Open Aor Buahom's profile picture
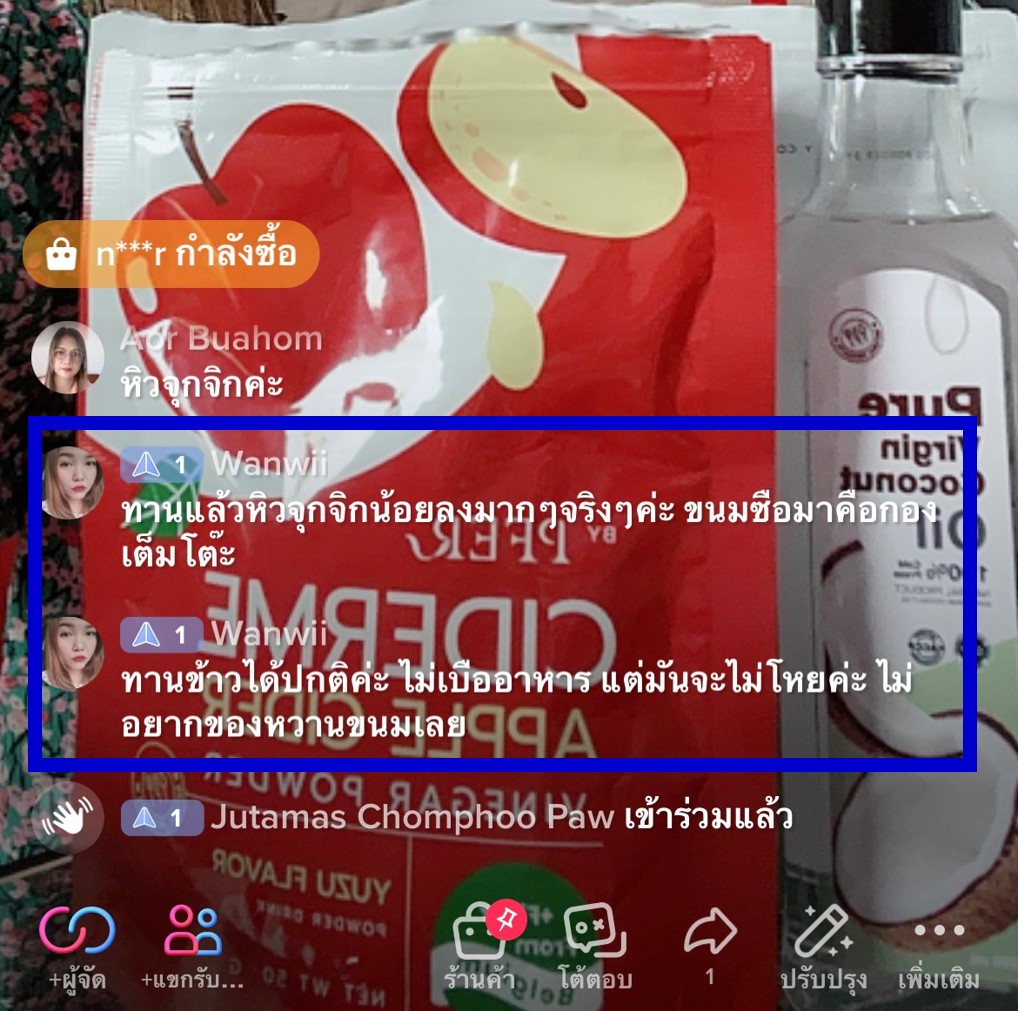The height and width of the screenshot is (1011, 1018). point(67,357)
